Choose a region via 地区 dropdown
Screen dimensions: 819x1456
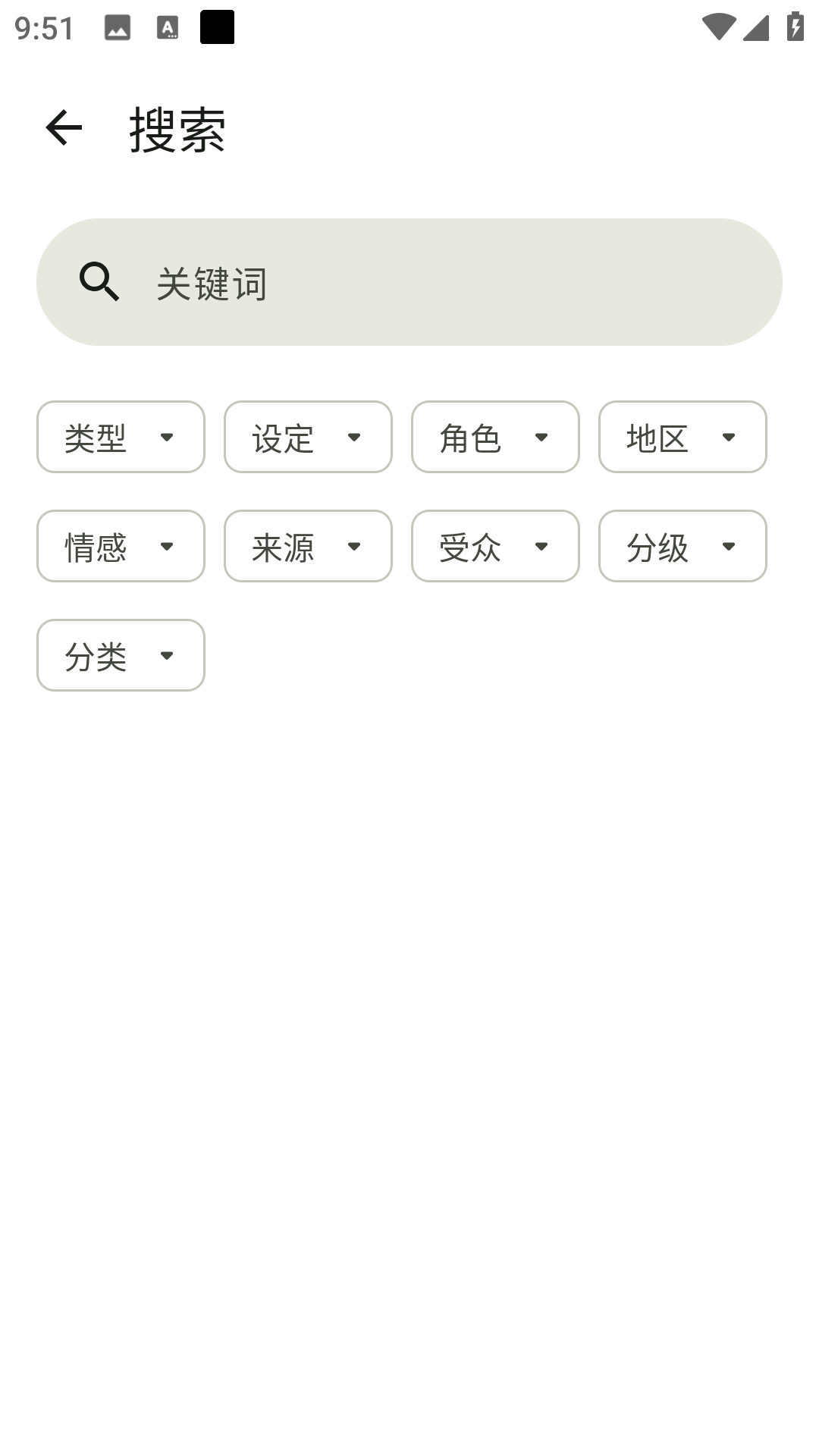click(x=682, y=437)
